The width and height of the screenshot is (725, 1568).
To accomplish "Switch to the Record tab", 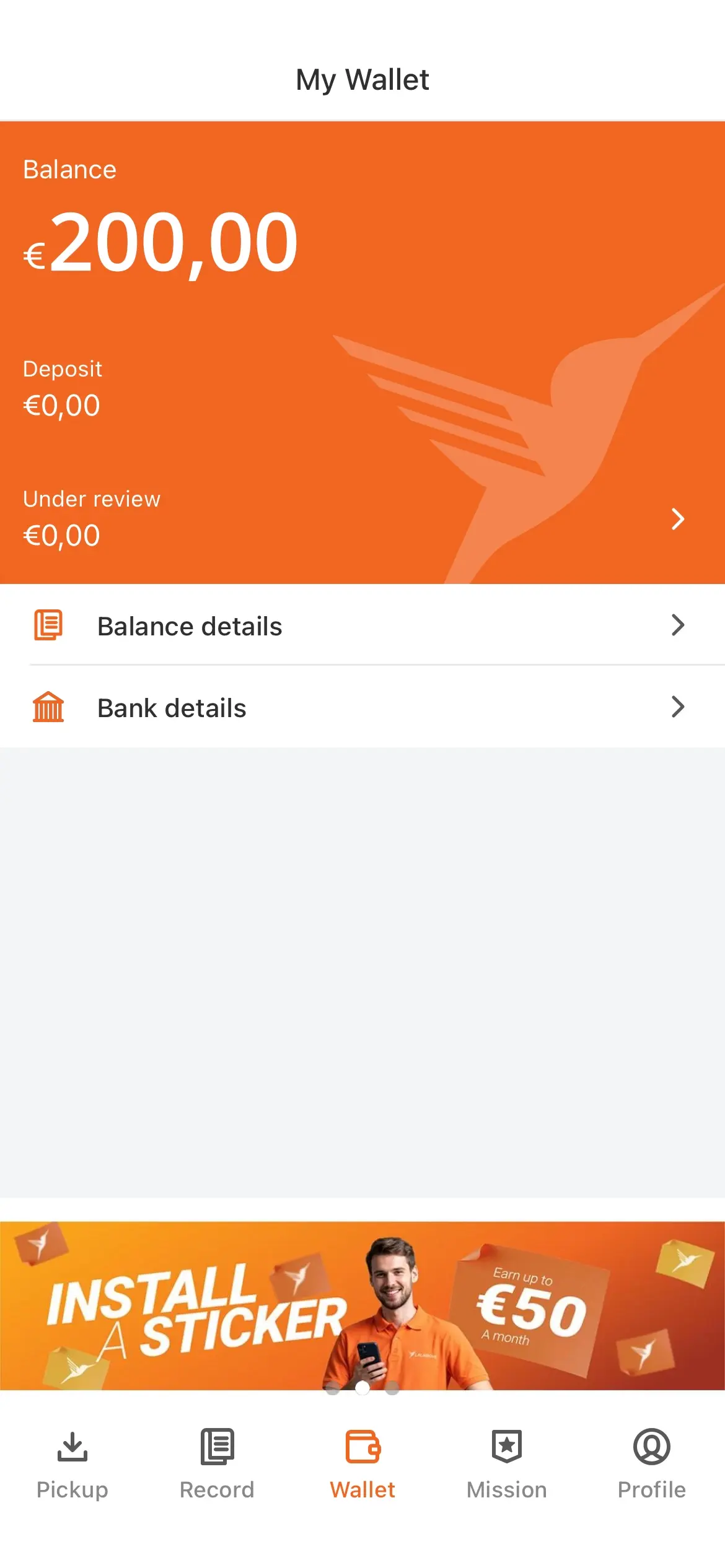I will click(217, 1464).
